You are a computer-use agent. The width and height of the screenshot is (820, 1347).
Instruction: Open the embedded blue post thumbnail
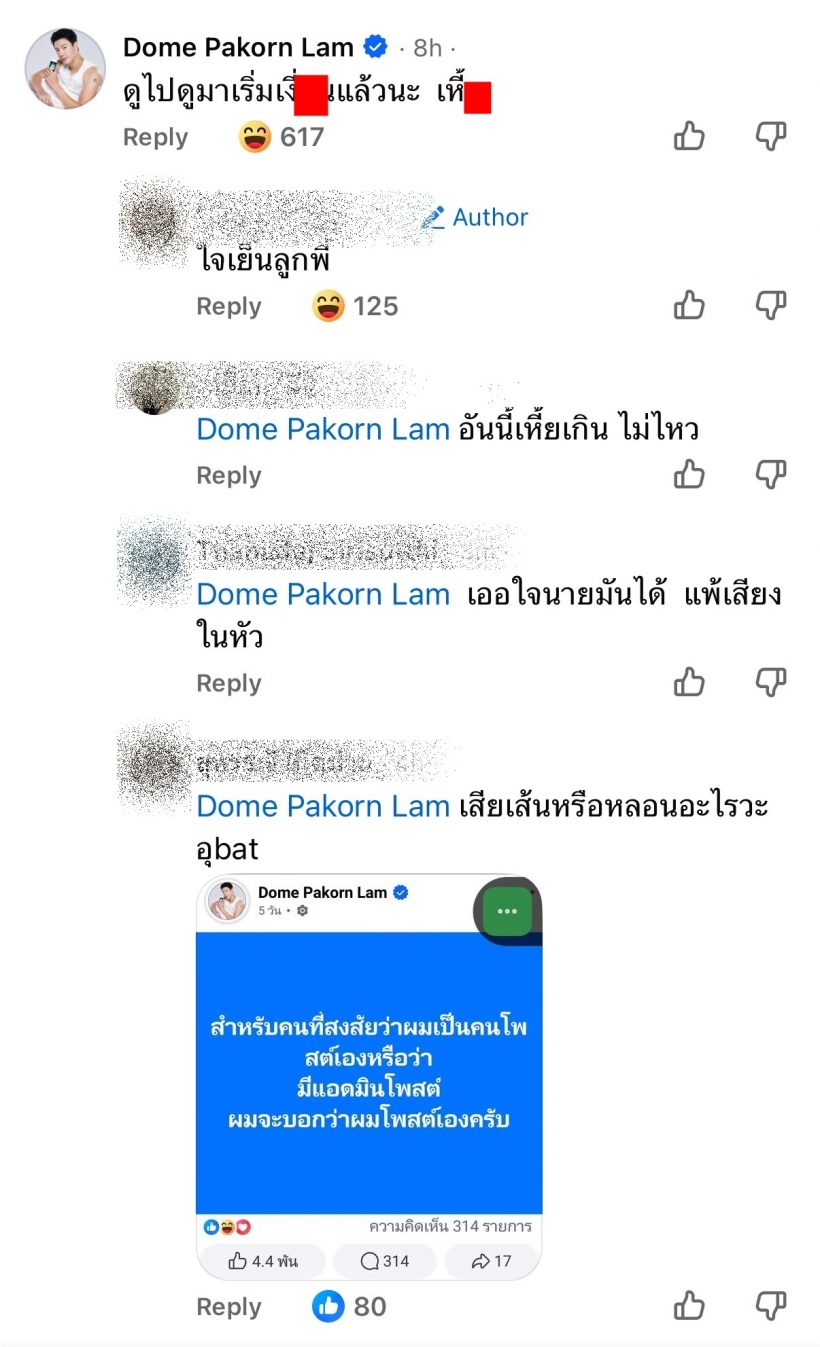368,1080
